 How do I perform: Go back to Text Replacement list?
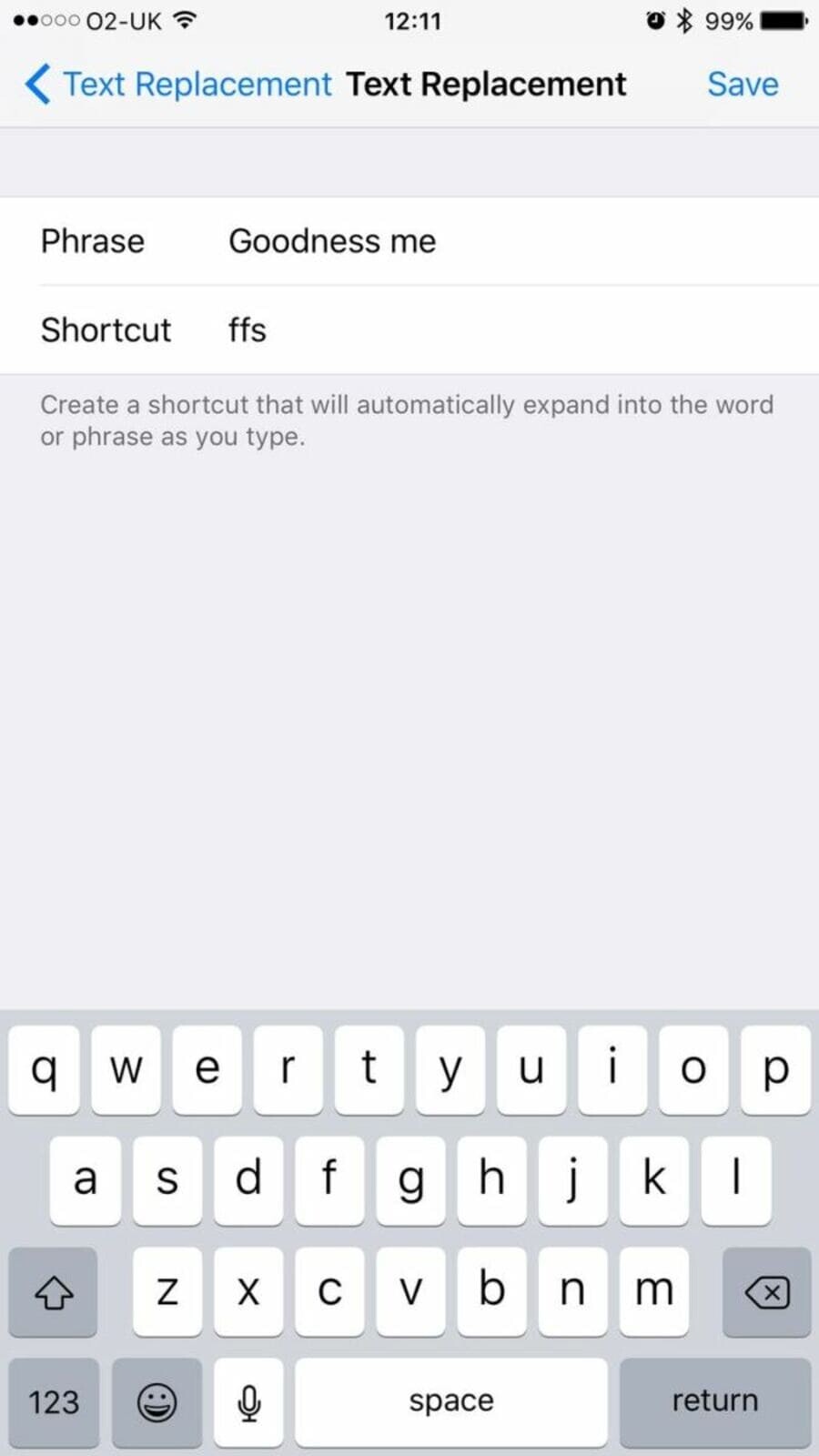point(177,85)
